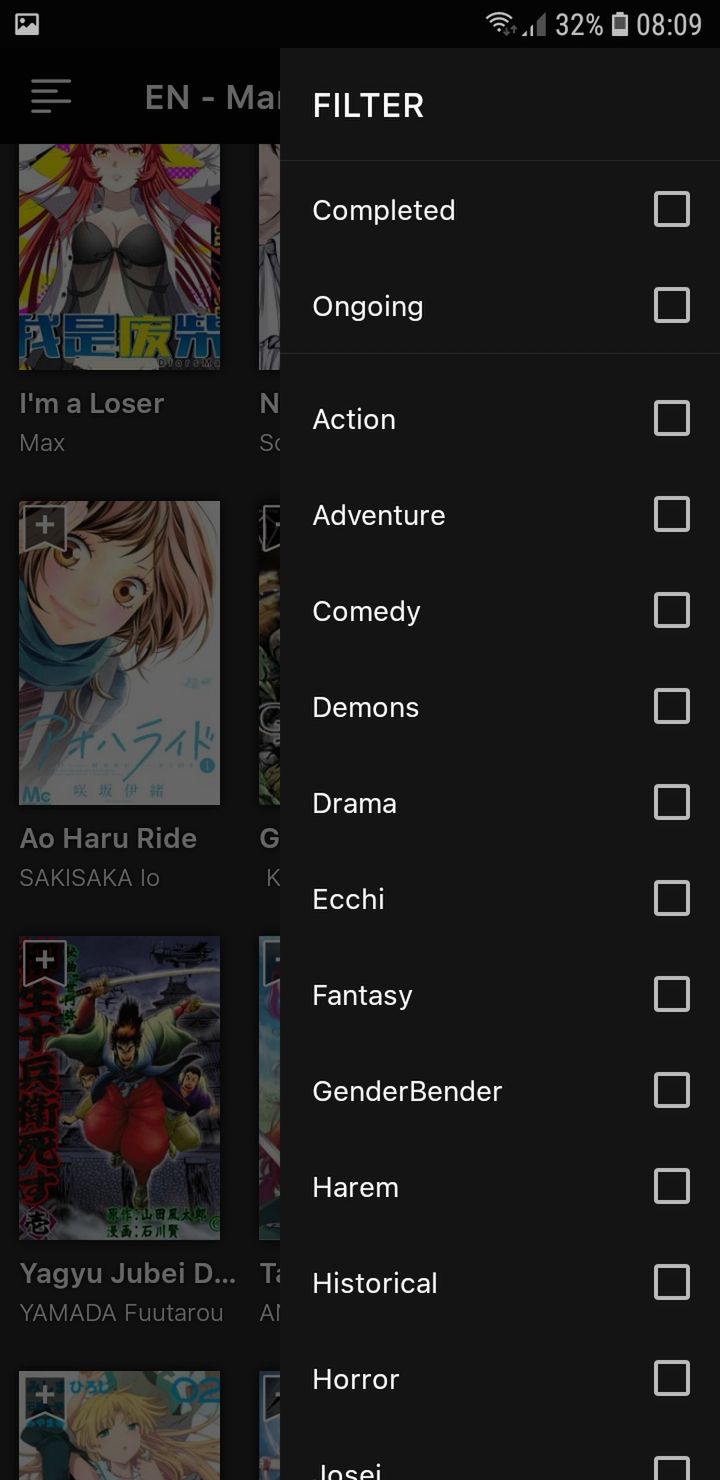Screen dimensions: 720x1480
Task: Open the Yagyu Jubei manga card
Action: [x=119, y=1088]
